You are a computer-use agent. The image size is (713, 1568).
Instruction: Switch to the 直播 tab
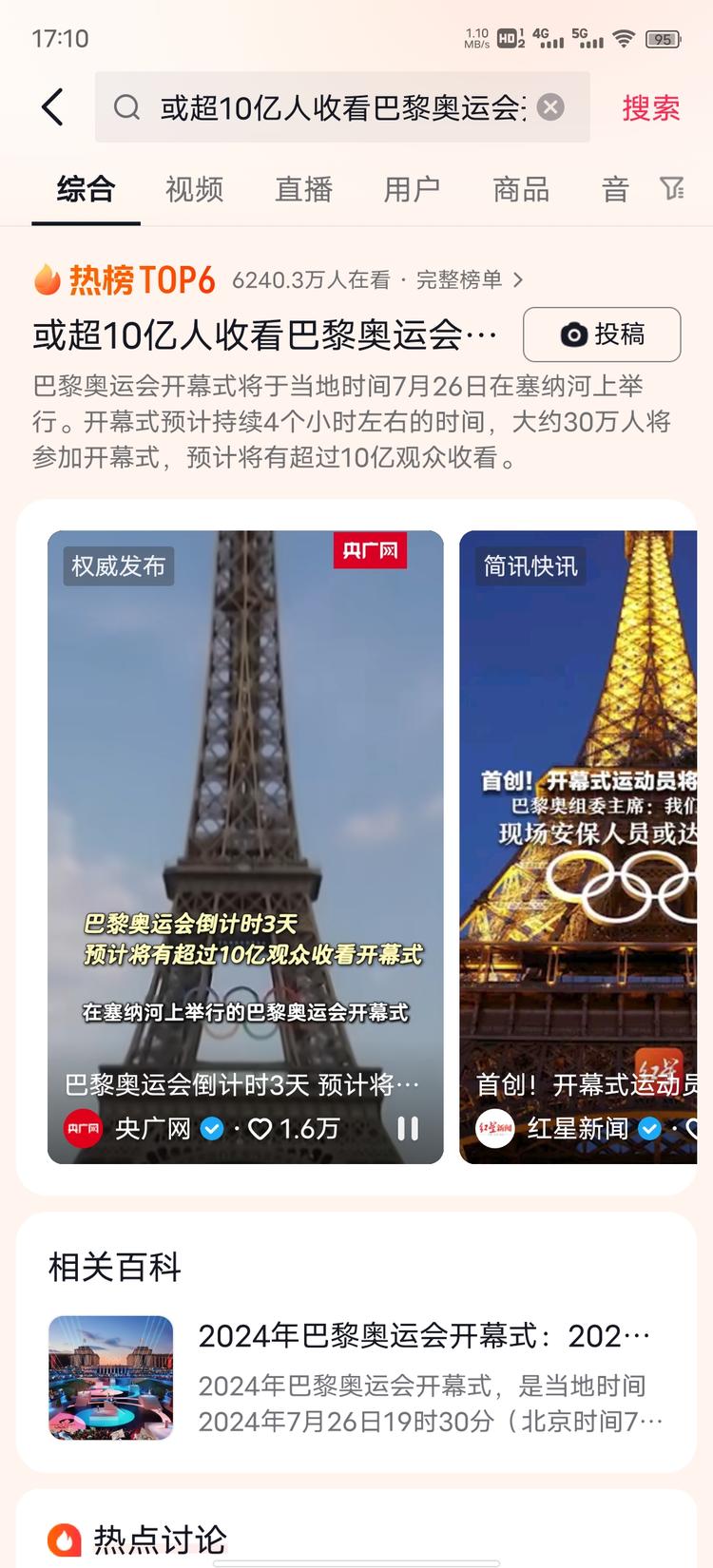(x=302, y=189)
